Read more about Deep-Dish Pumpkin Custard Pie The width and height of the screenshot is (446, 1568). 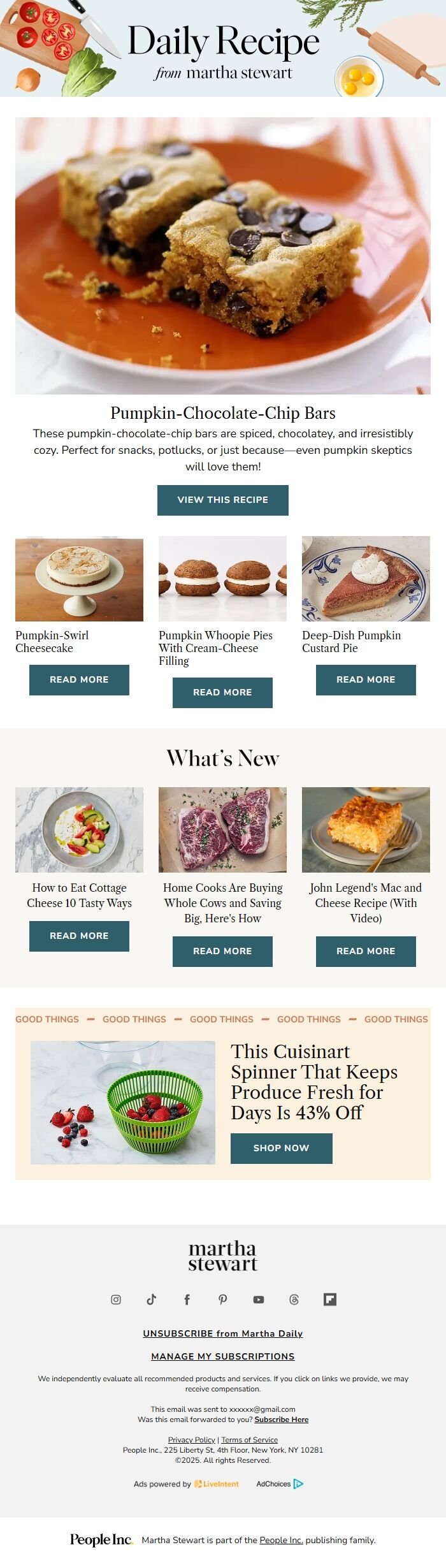coord(366,679)
